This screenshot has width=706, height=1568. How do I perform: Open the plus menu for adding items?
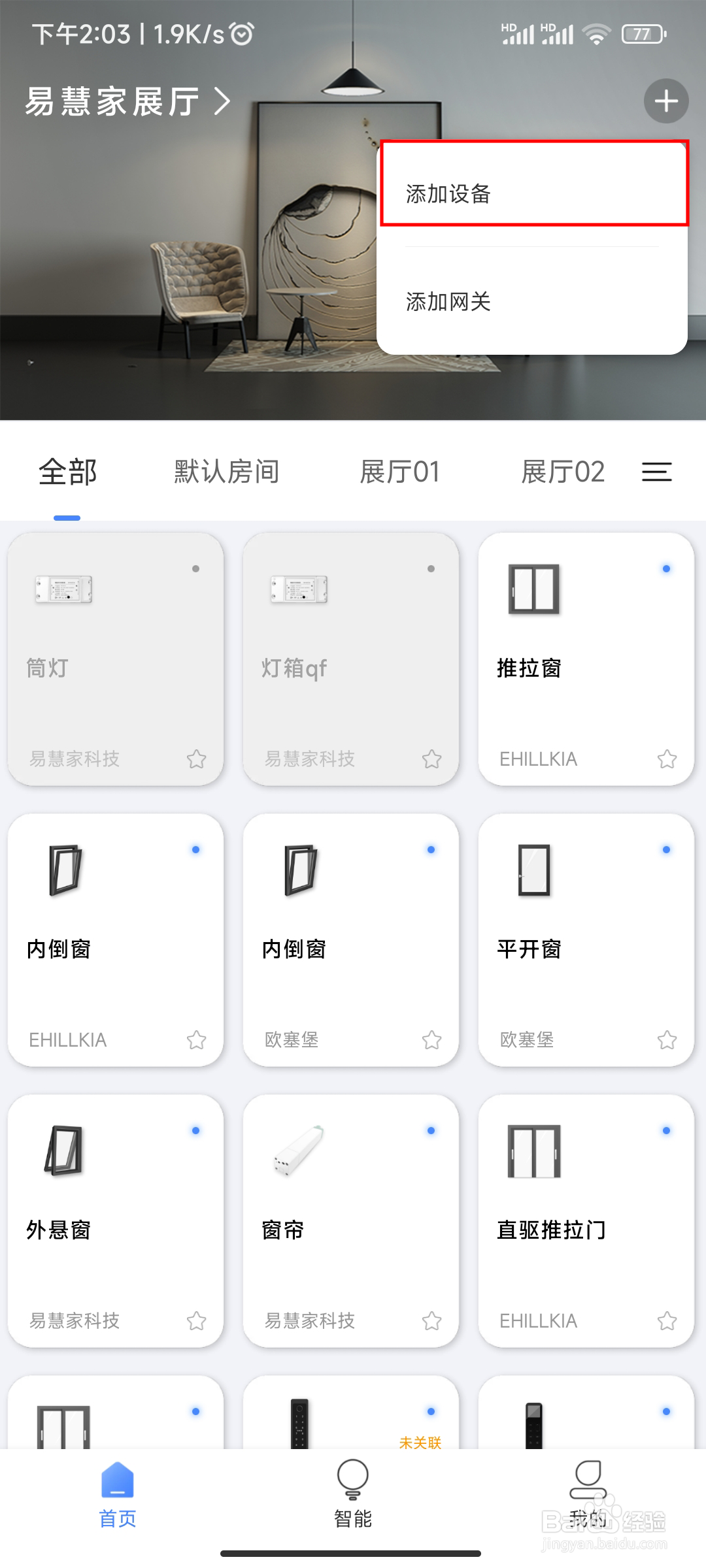point(665,101)
